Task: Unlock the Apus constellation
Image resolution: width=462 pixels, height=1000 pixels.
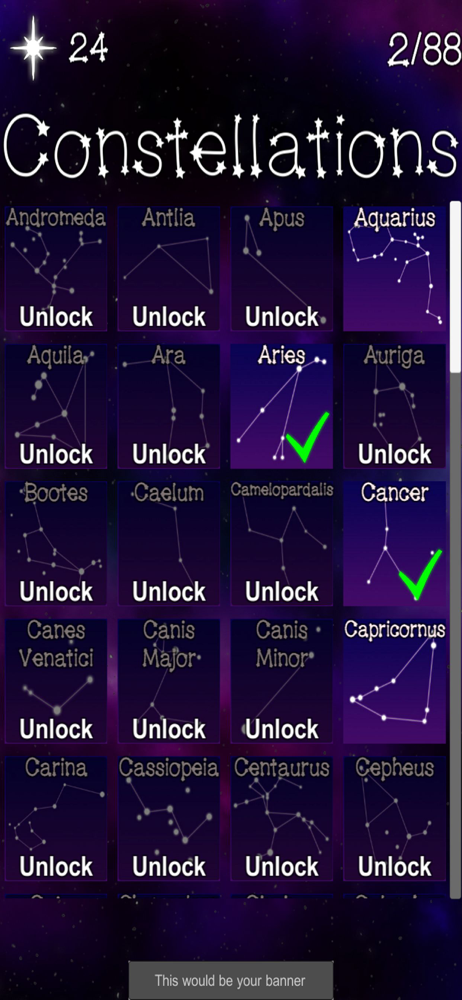Action: (282, 268)
